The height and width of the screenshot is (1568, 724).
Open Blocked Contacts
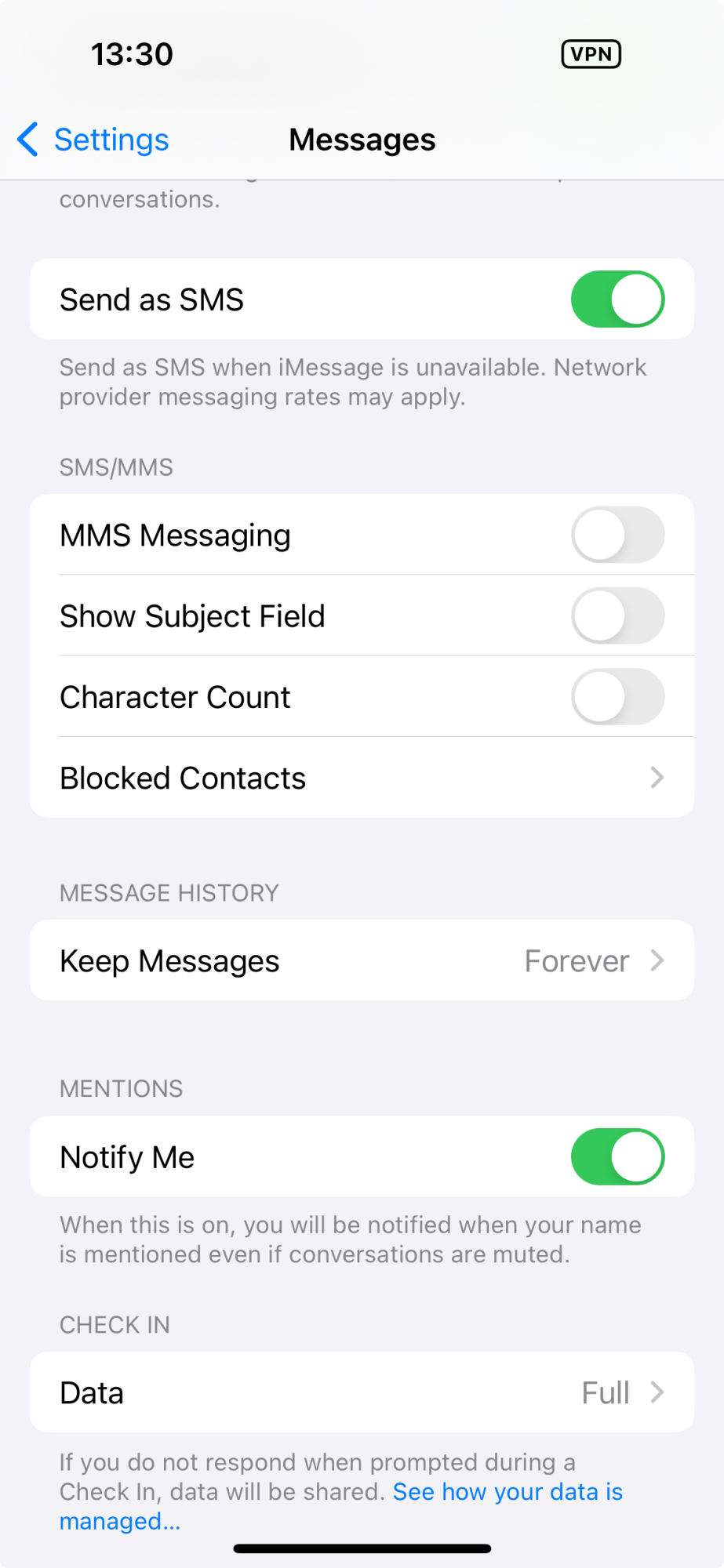pyautogui.click(x=362, y=778)
